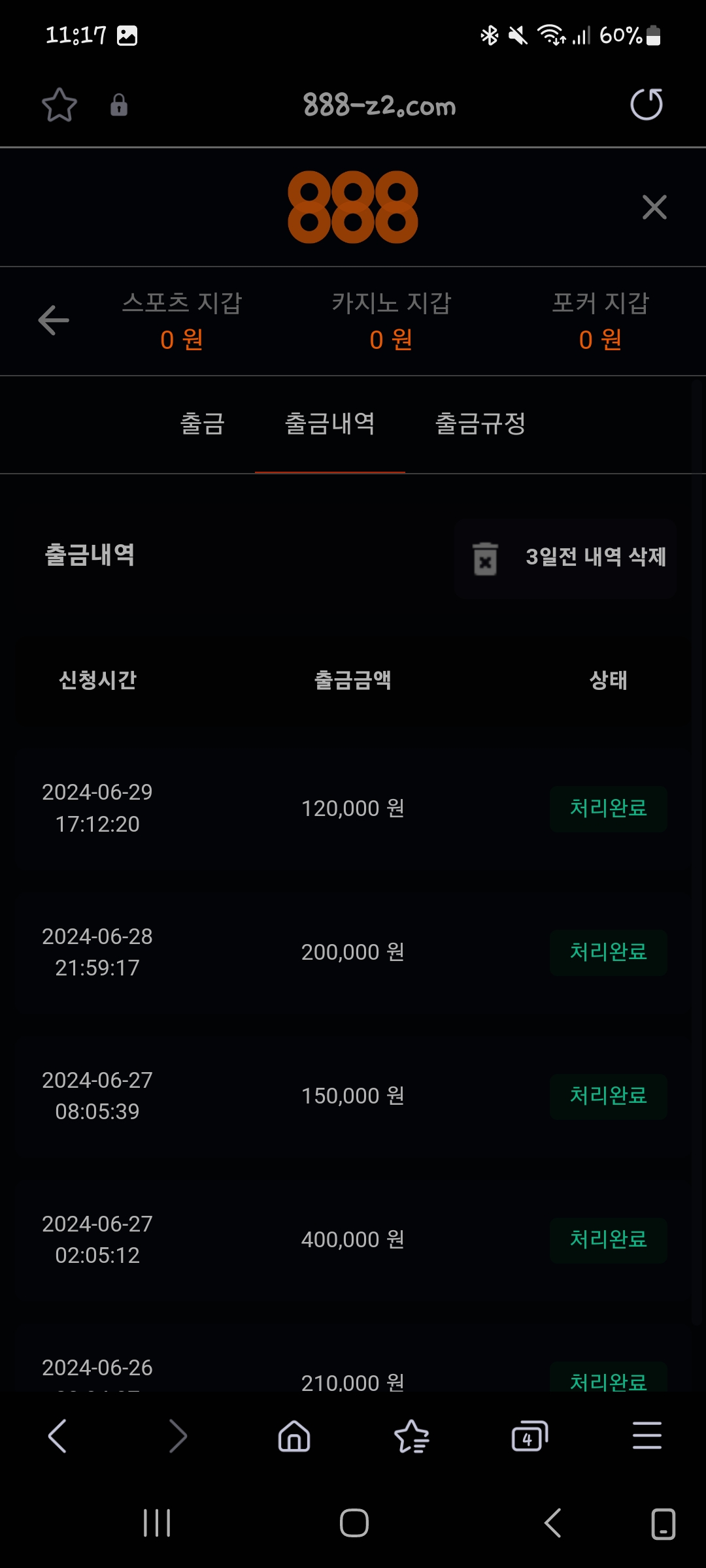The height and width of the screenshot is (1568, 706).
Task: Go to the system home screen
Action: click(x=354, y=1523)
